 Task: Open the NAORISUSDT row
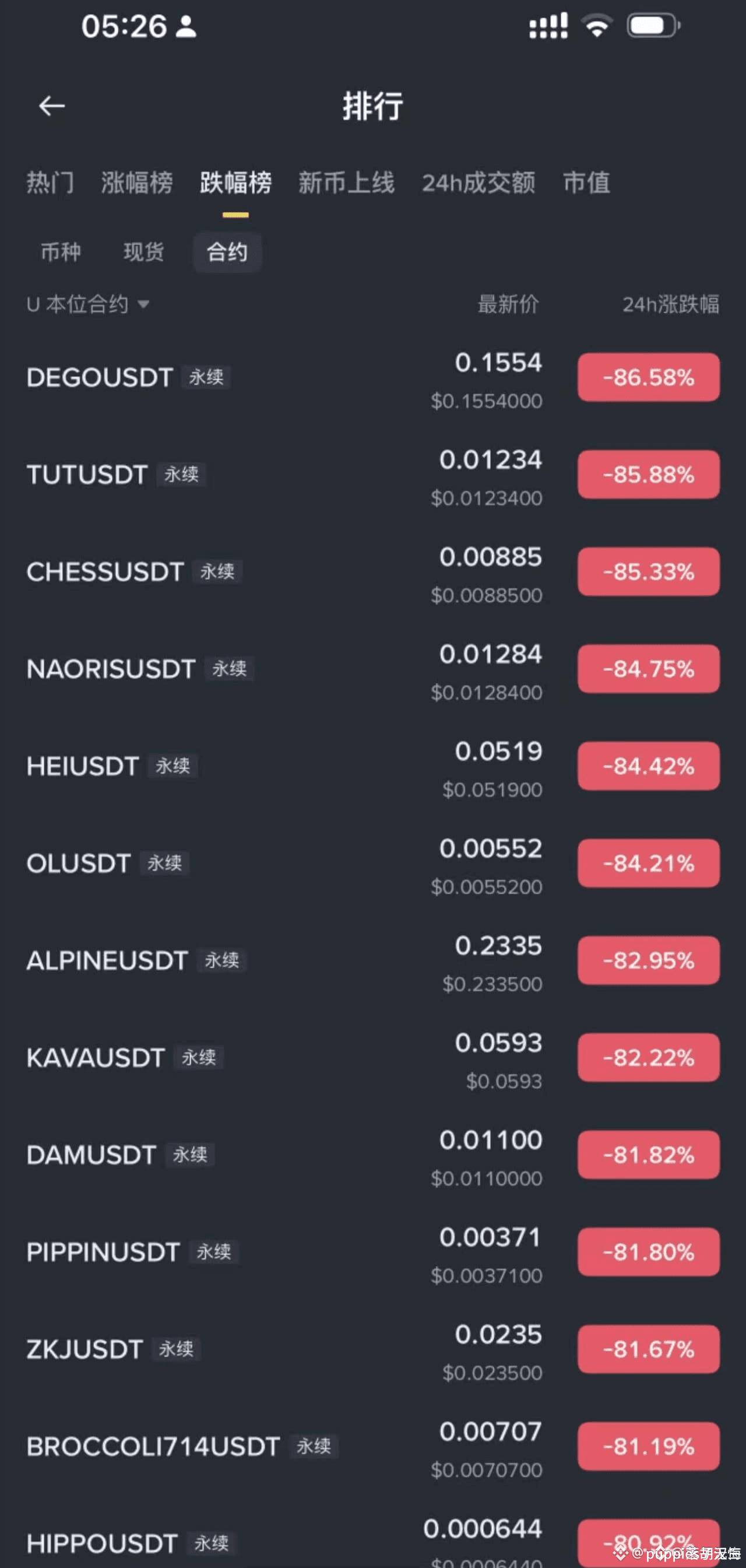pos(111,669)
